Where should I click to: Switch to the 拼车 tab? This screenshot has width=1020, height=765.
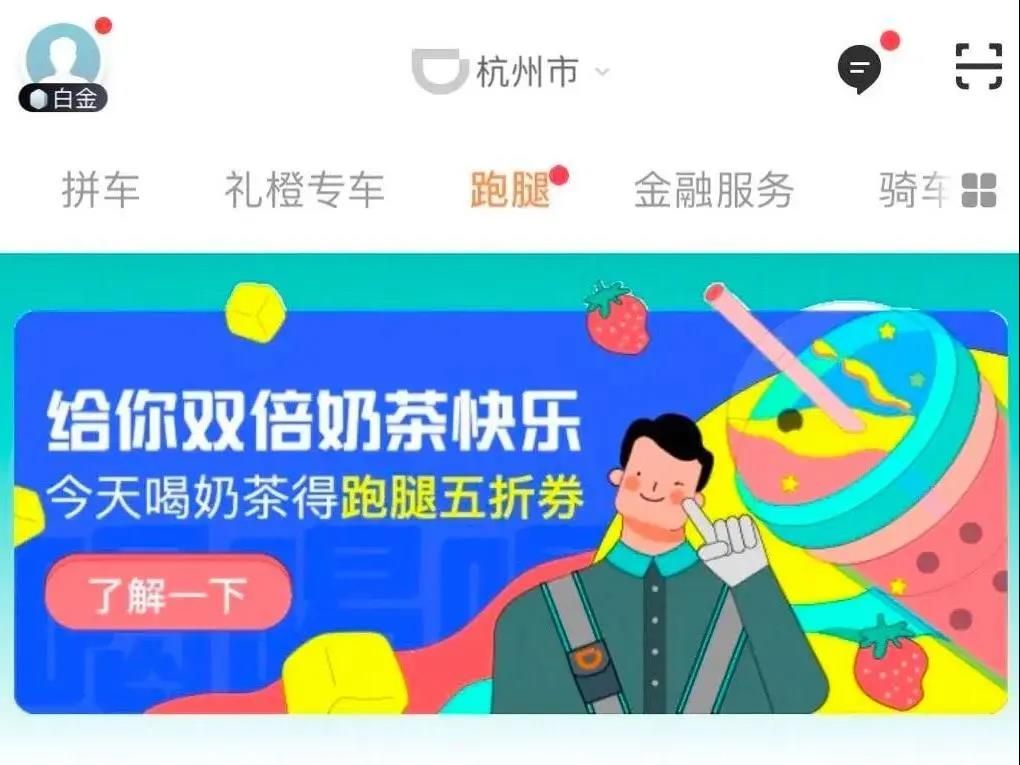[x=100, y=190]
